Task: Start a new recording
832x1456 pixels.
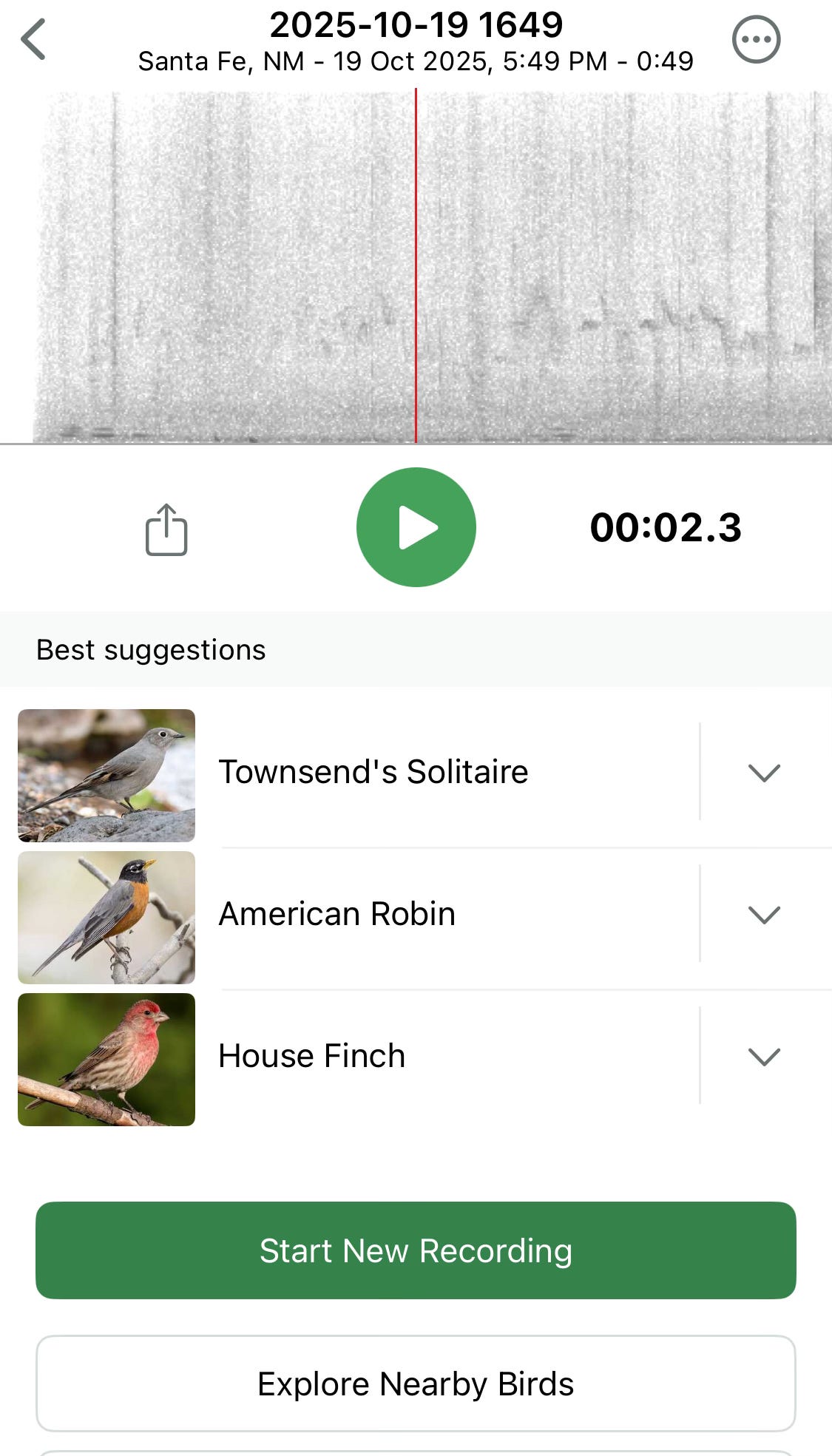Action: (x=416, y=1250)
